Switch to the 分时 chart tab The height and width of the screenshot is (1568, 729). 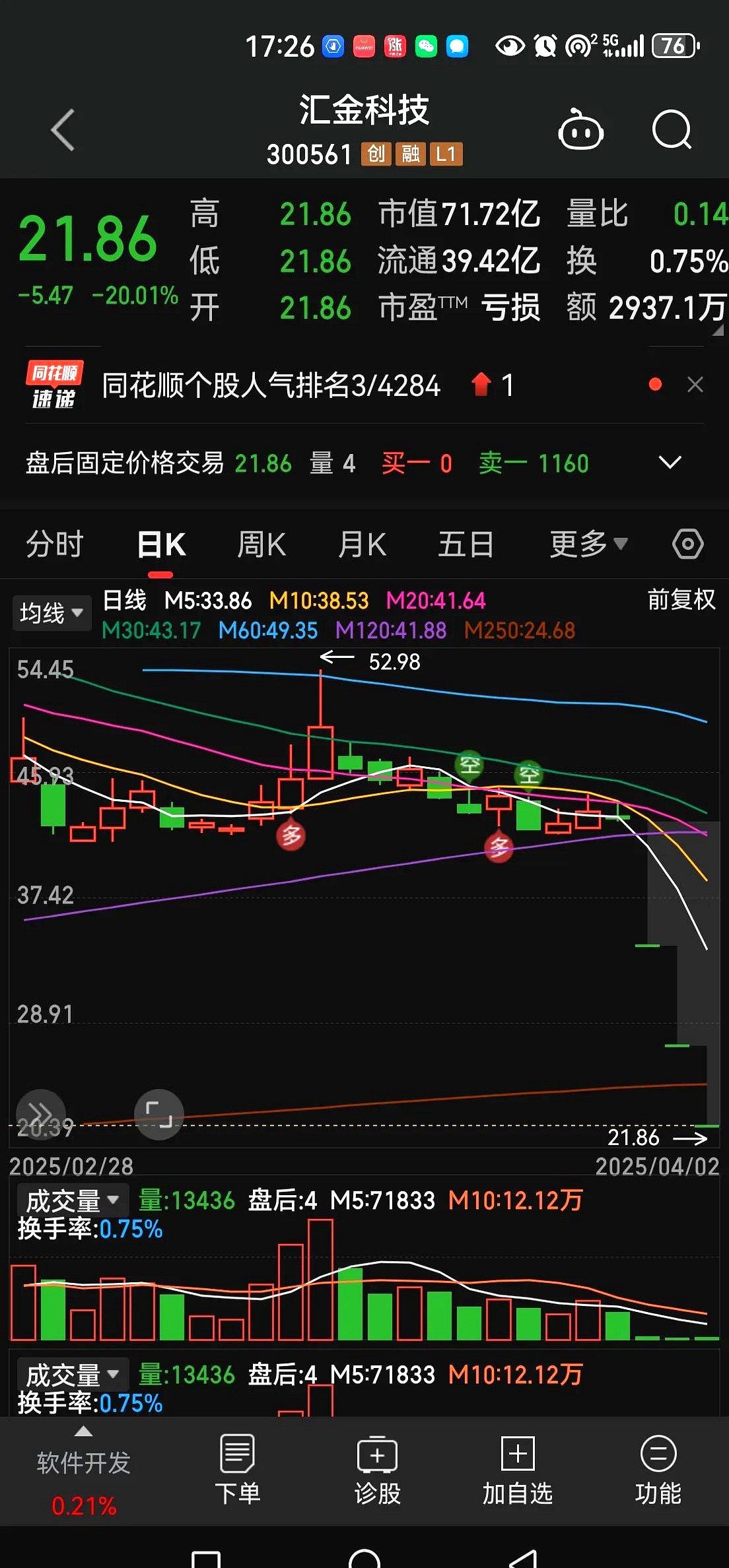tap(54, 545)
